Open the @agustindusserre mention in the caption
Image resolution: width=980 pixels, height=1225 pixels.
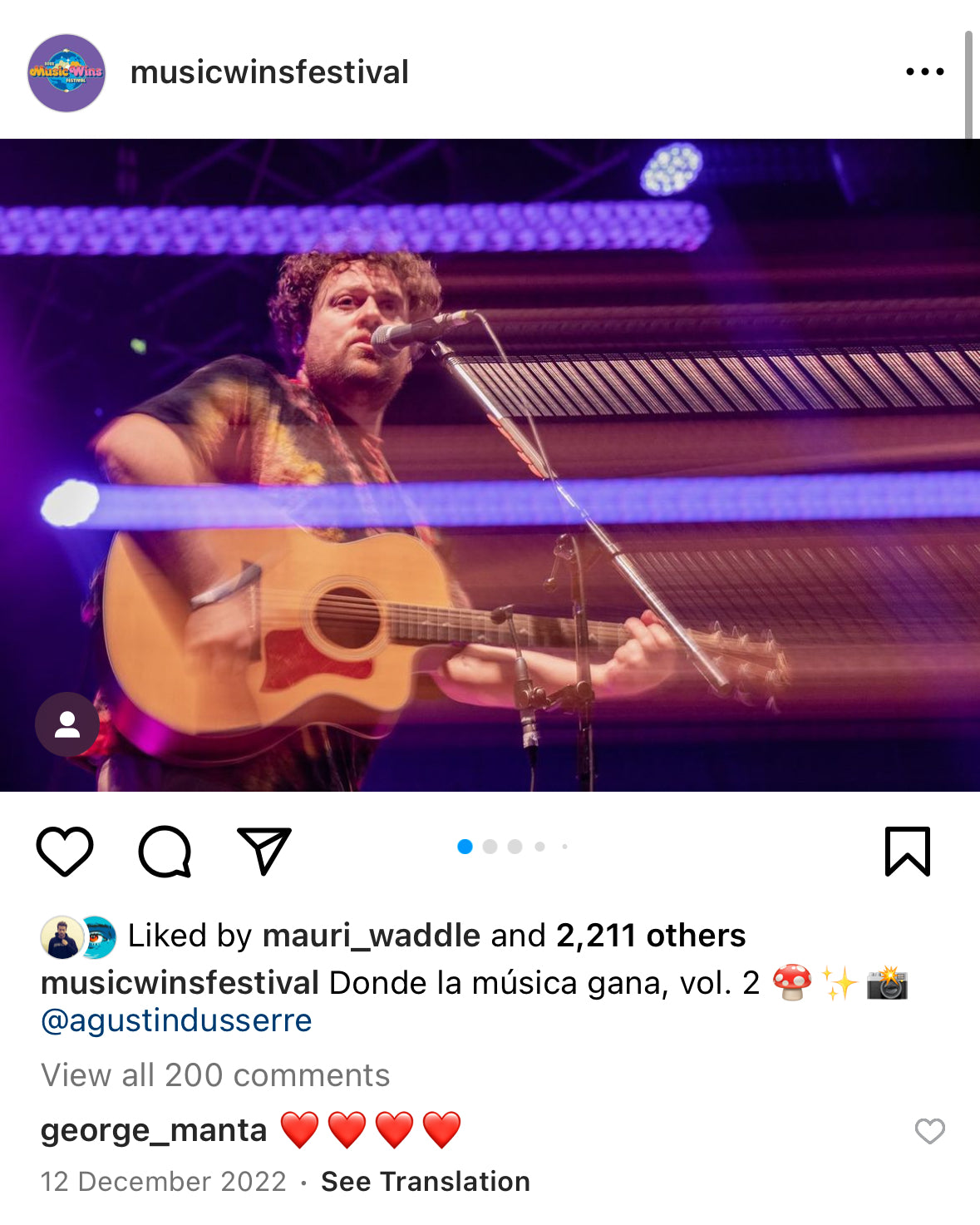pyautogui.click(x=176, y=1020)
